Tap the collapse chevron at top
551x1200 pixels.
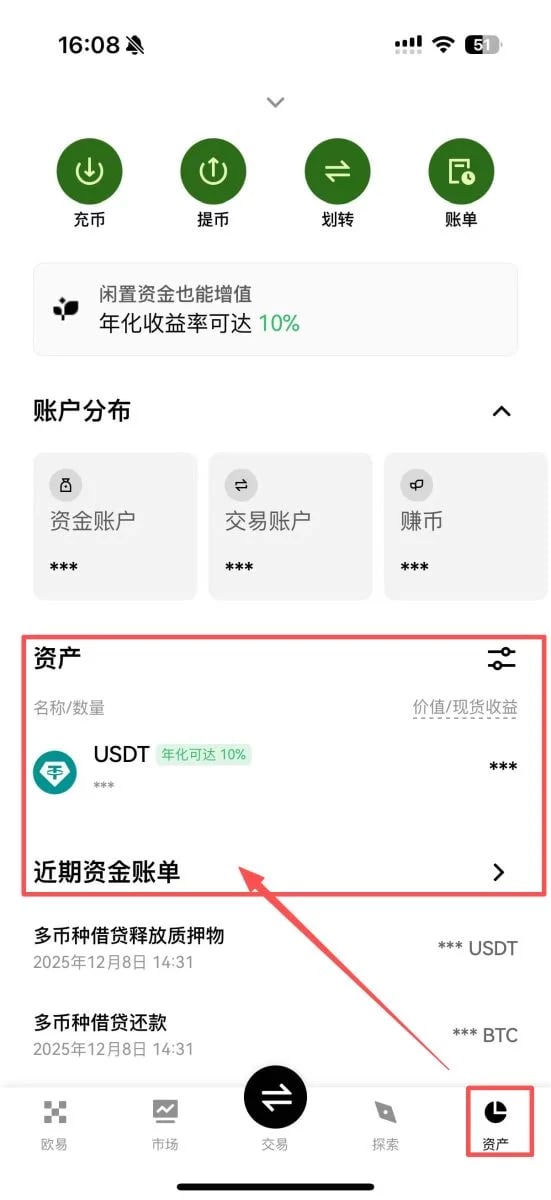point(276,102)
